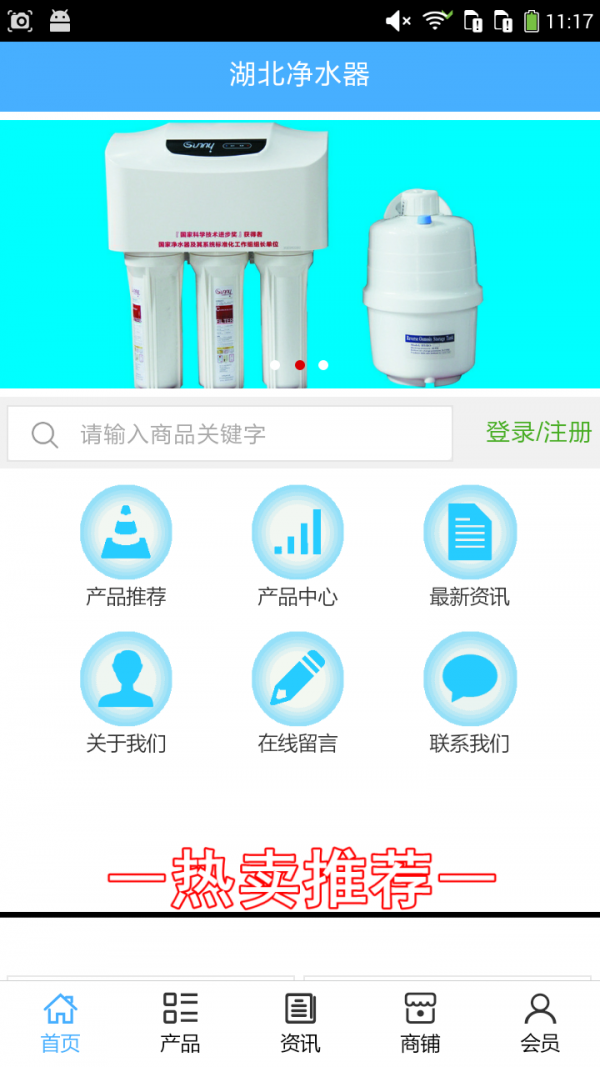Open 登录/注册 to sign in
Screen dimensions: 600x1067
point(538,432)
